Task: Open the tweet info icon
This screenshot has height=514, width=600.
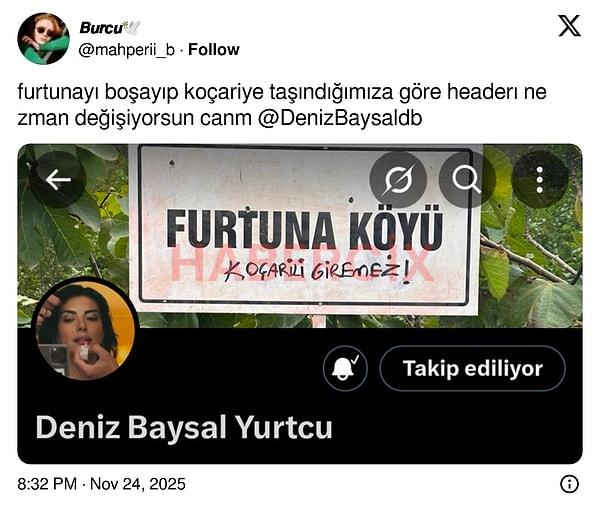Action: point(569,484)
